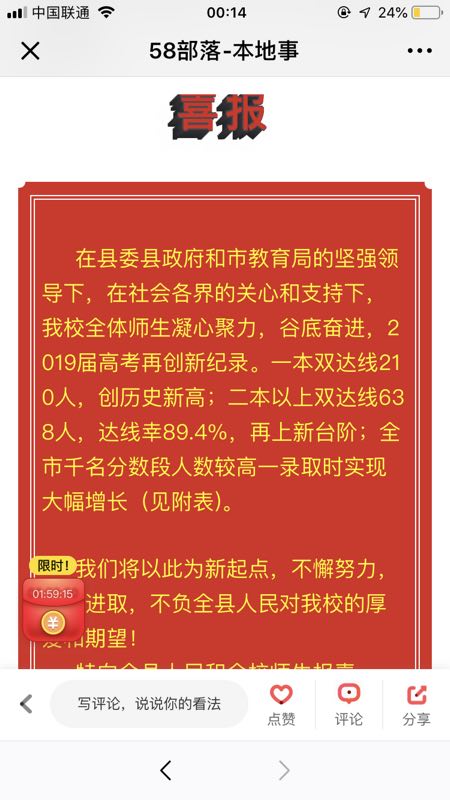Viewport: 450px width, 800px height.
Task: Like this post with 点赞
Action: click(281, 705)
